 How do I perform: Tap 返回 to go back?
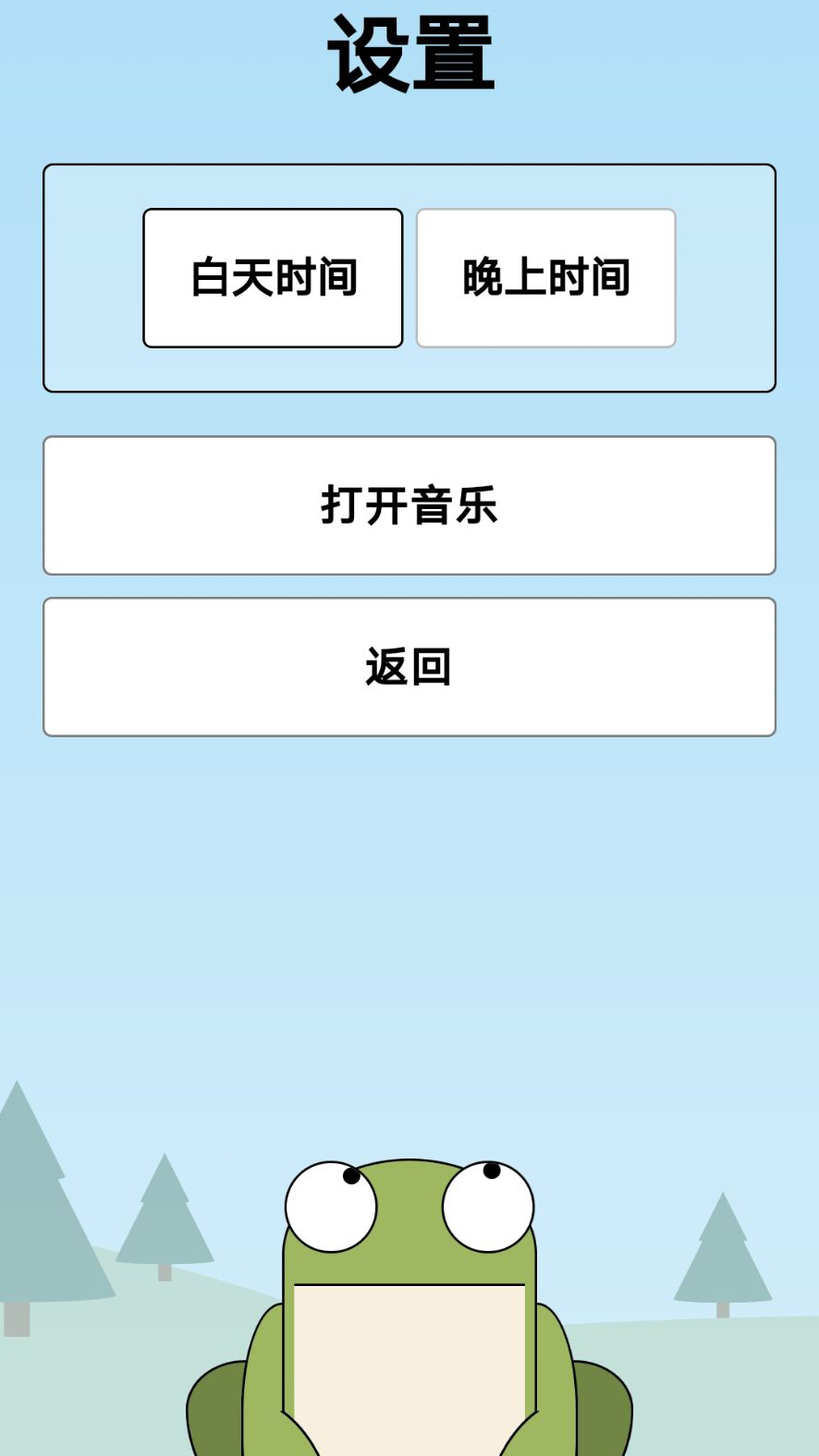(409, 667)
